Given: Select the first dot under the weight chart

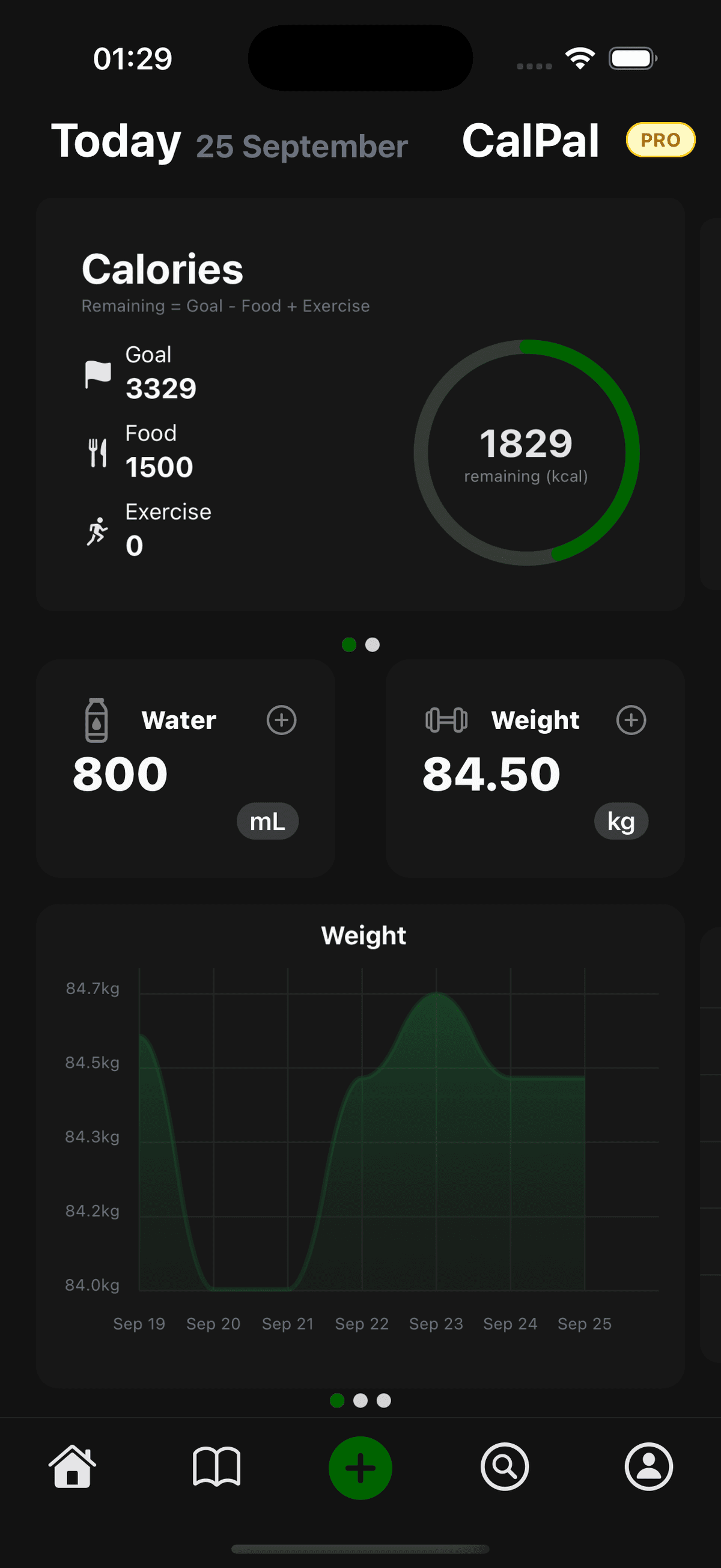Looking at the screenshot, I should (338, 1400).
